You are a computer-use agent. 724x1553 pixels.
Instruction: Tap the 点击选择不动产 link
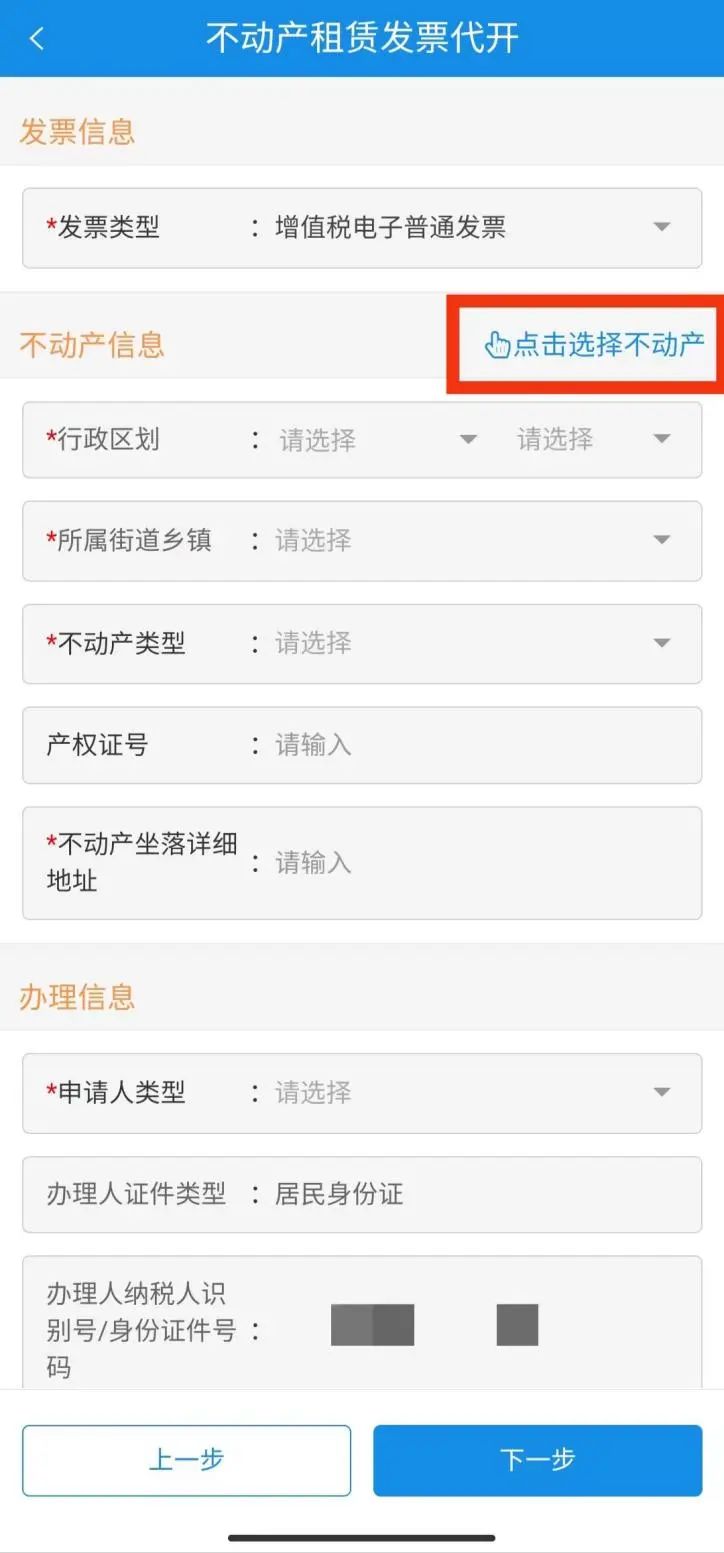pyautogui.click(x=595, y=345)
